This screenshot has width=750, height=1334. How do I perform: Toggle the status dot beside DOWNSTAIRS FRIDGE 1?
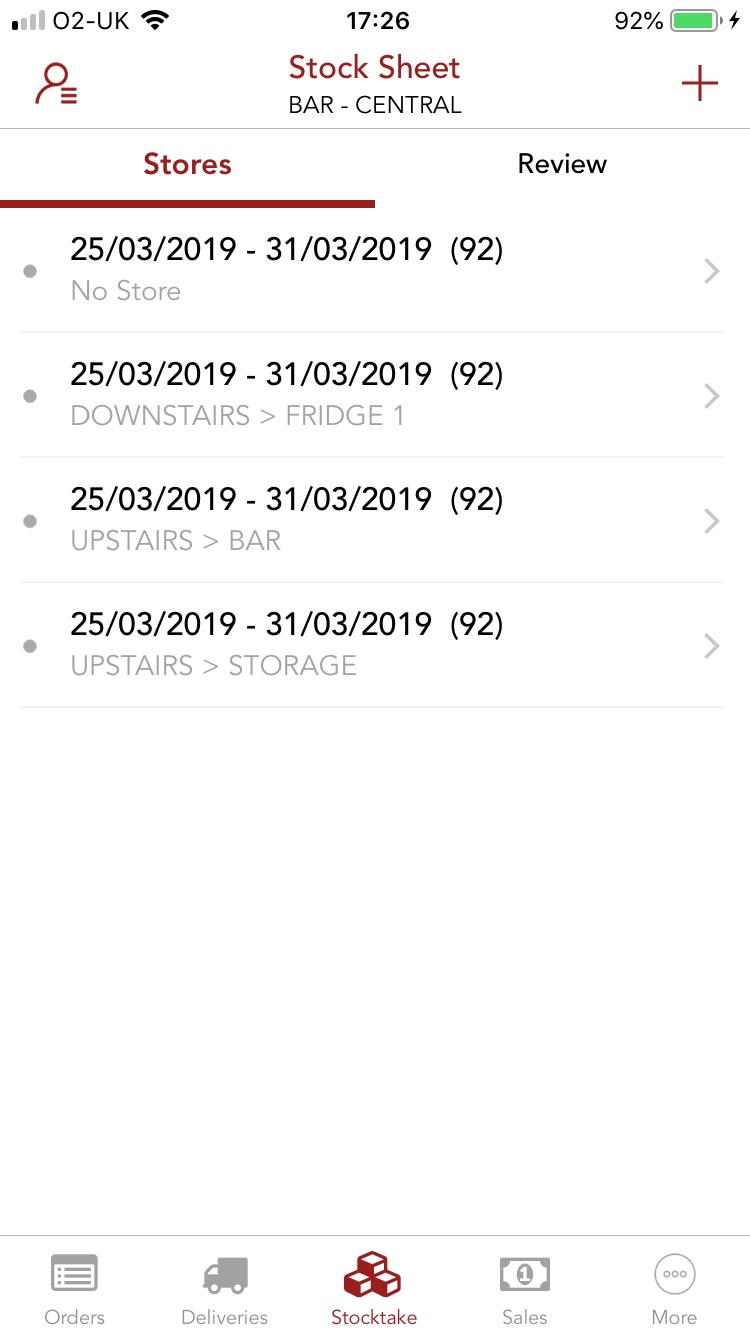coord(30,395)
